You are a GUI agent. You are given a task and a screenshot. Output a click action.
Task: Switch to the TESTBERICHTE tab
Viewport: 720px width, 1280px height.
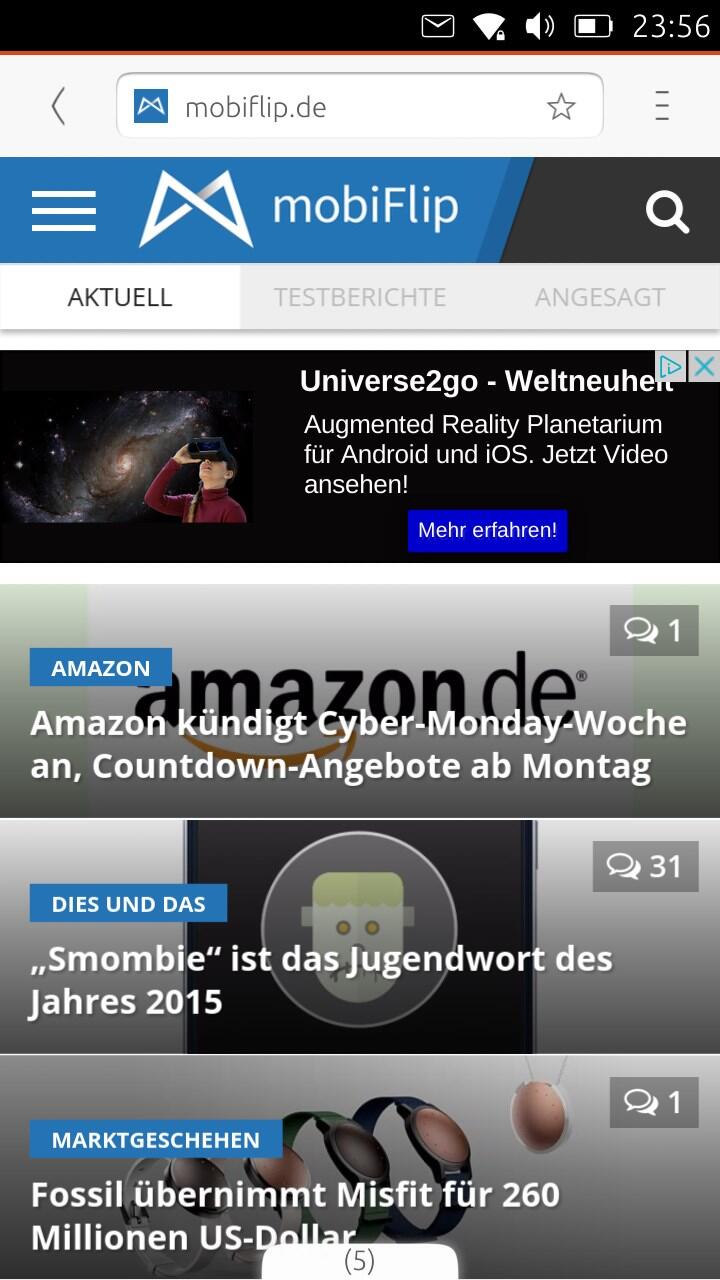[360, 297]
